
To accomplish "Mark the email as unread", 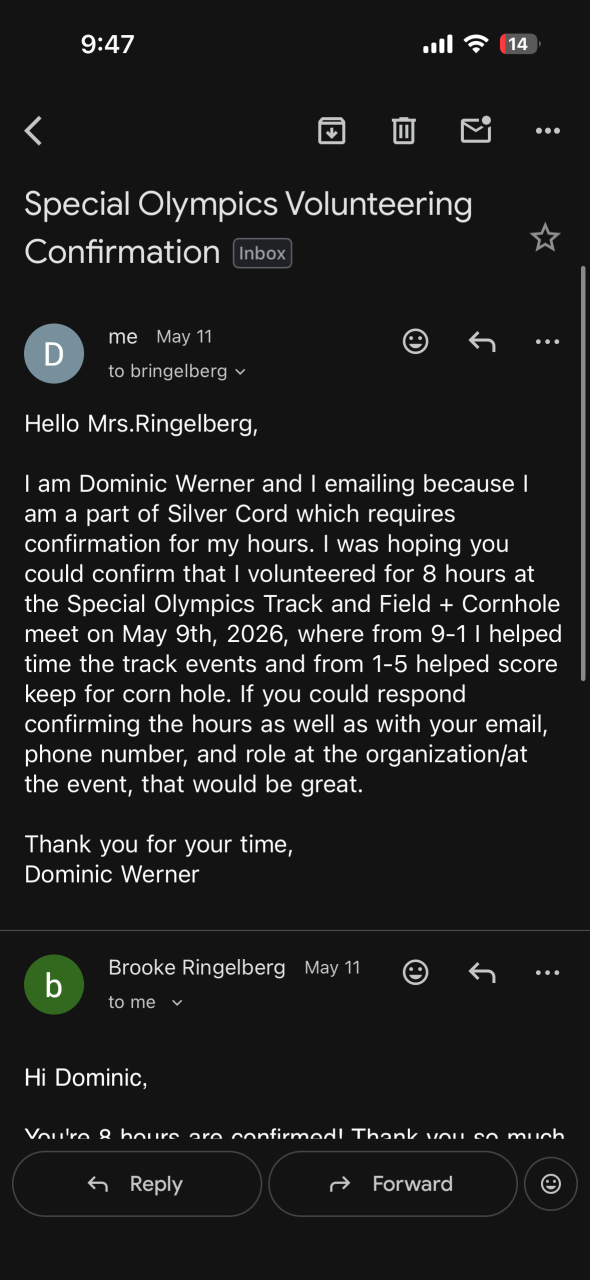I will coord(475,130).
